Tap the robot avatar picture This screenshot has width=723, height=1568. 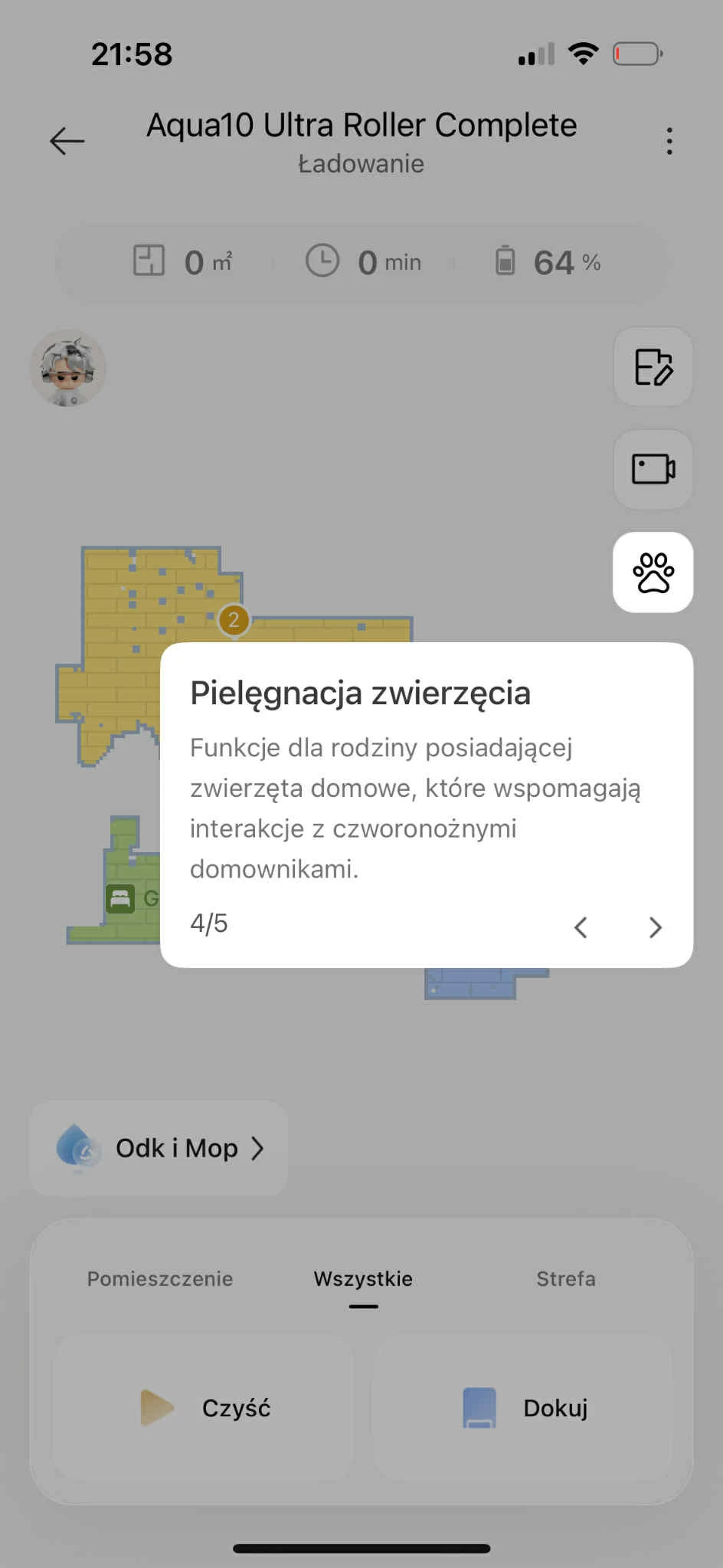pos(67,369)
